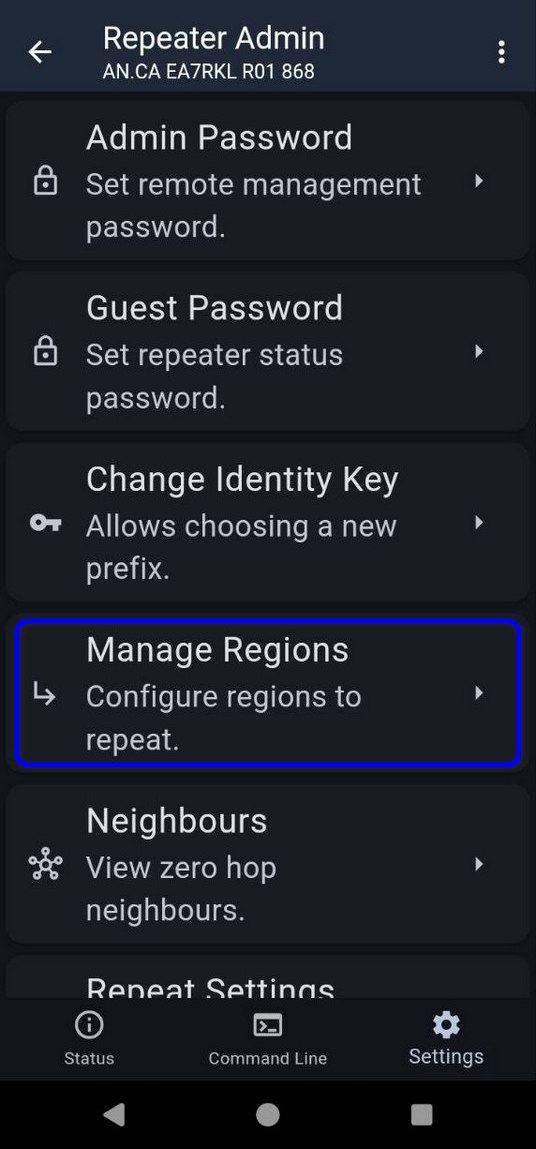Open Admin Password settings
Screen dimensions: 536x1149
(268, 181)
